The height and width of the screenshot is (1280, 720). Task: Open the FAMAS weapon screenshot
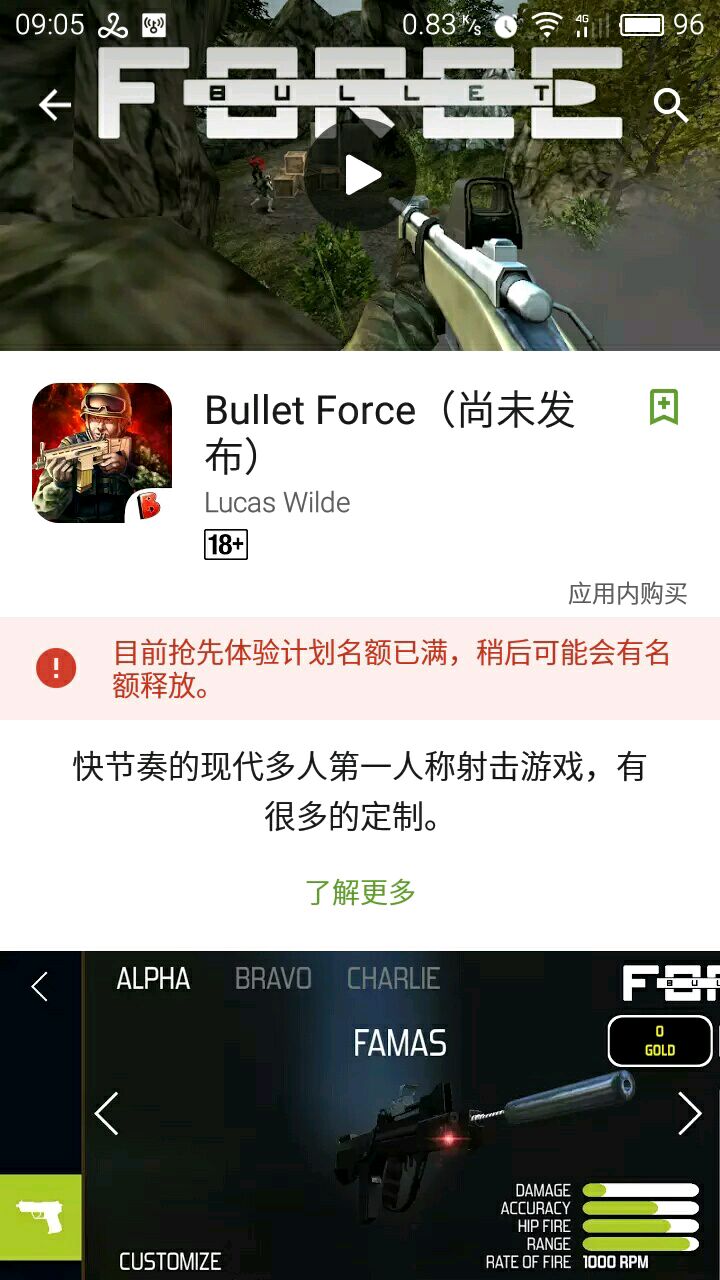coord(360,1115)
